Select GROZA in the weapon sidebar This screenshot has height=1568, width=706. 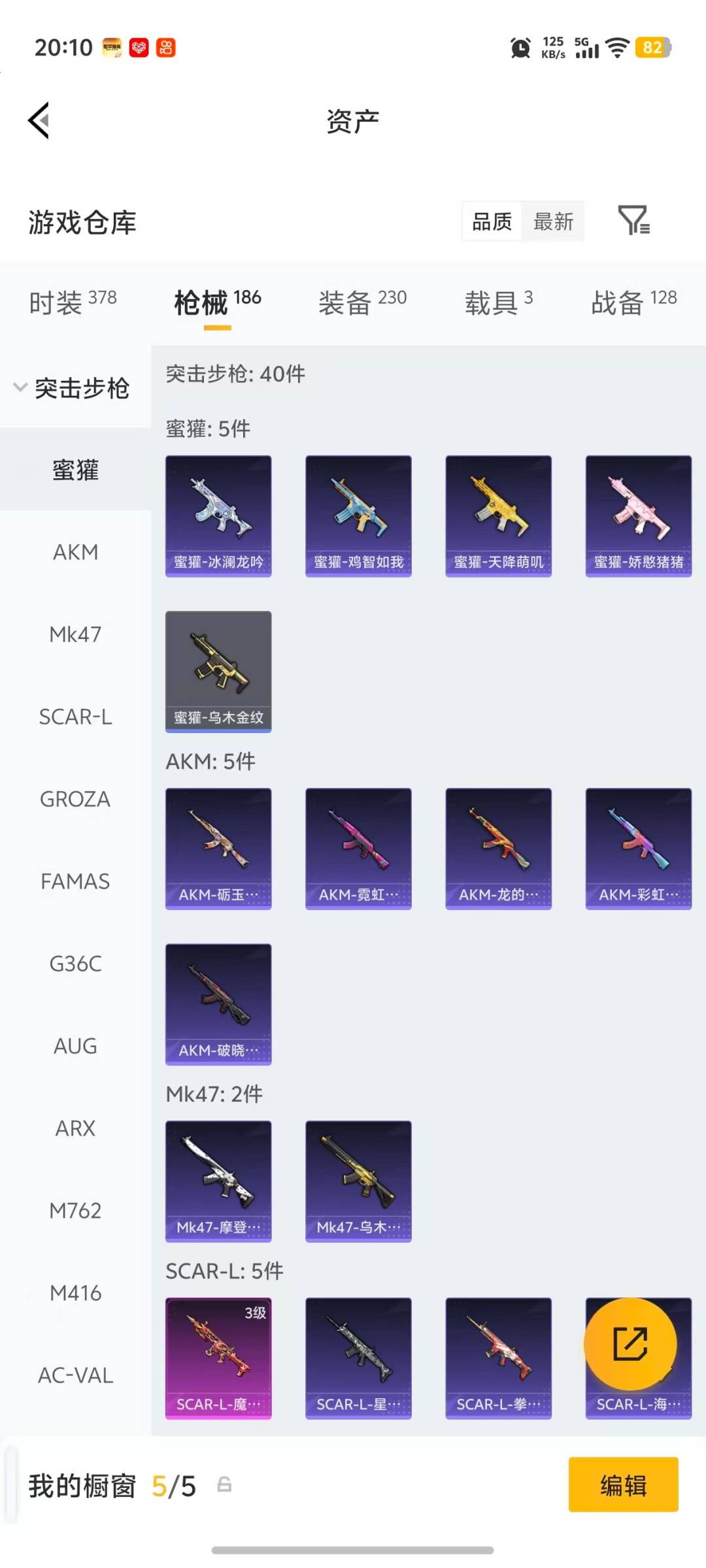tap(75, 799)
